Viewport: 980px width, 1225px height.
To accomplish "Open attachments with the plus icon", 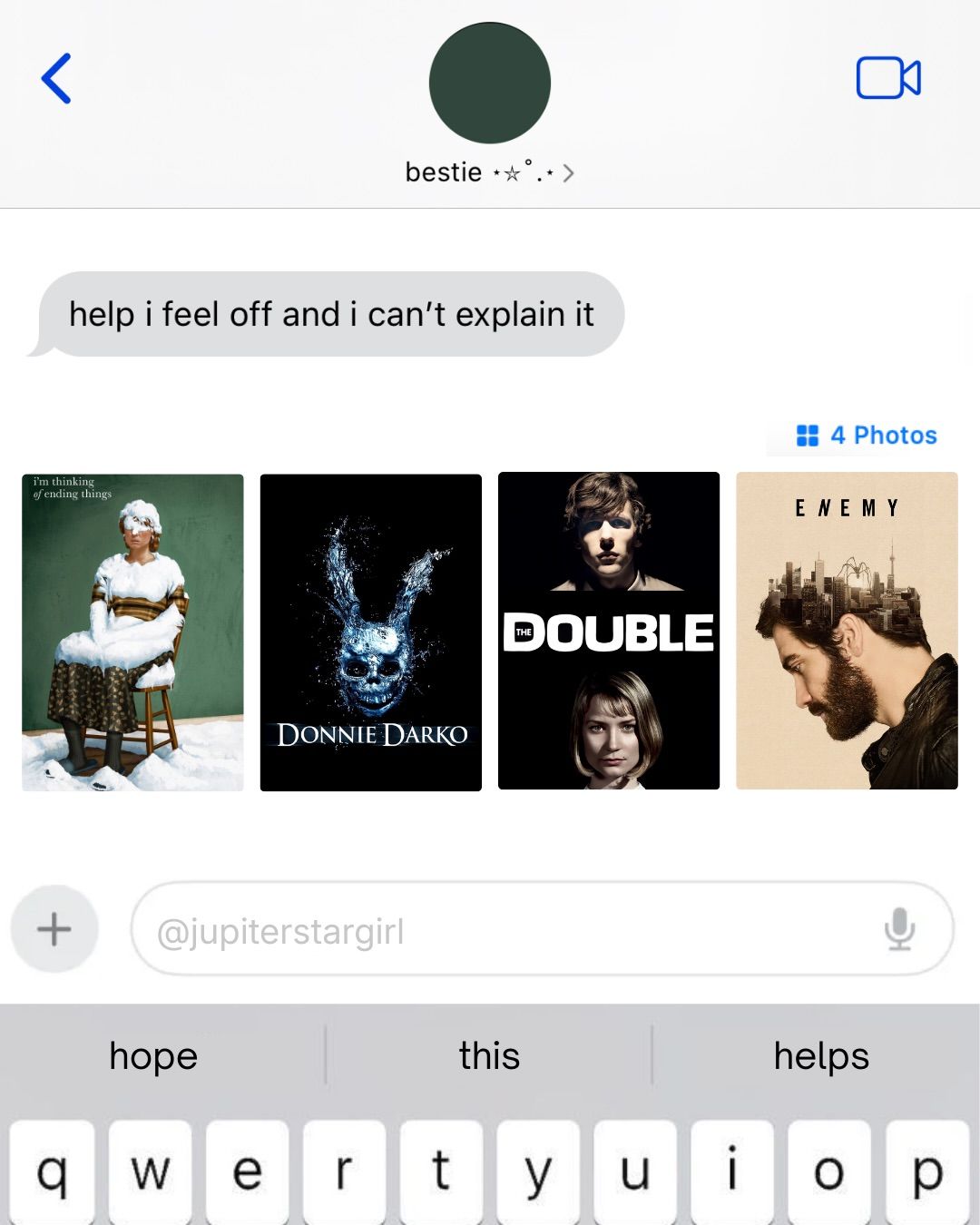I will pyautogui.click(x=53, y=928).
